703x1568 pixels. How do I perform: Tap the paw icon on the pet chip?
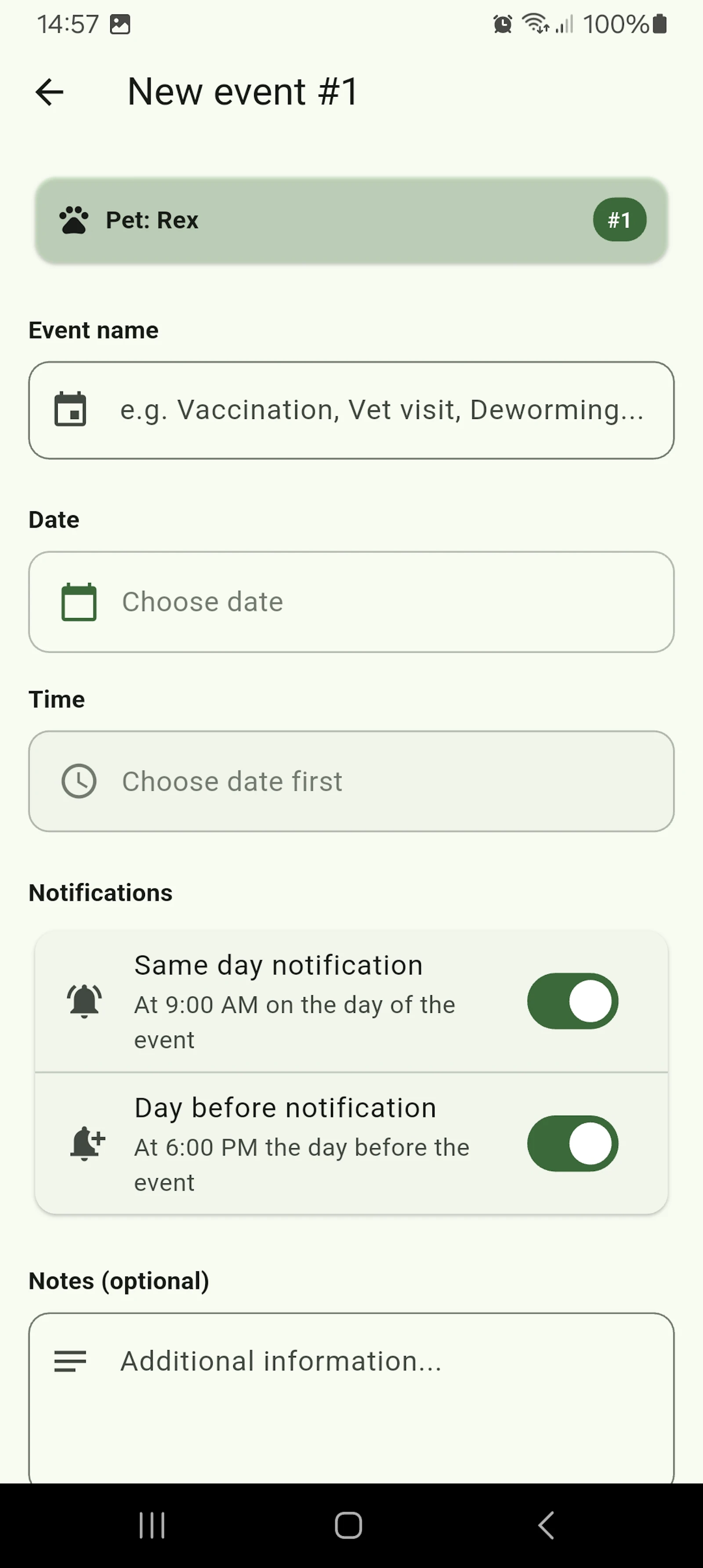coord(74,220)
